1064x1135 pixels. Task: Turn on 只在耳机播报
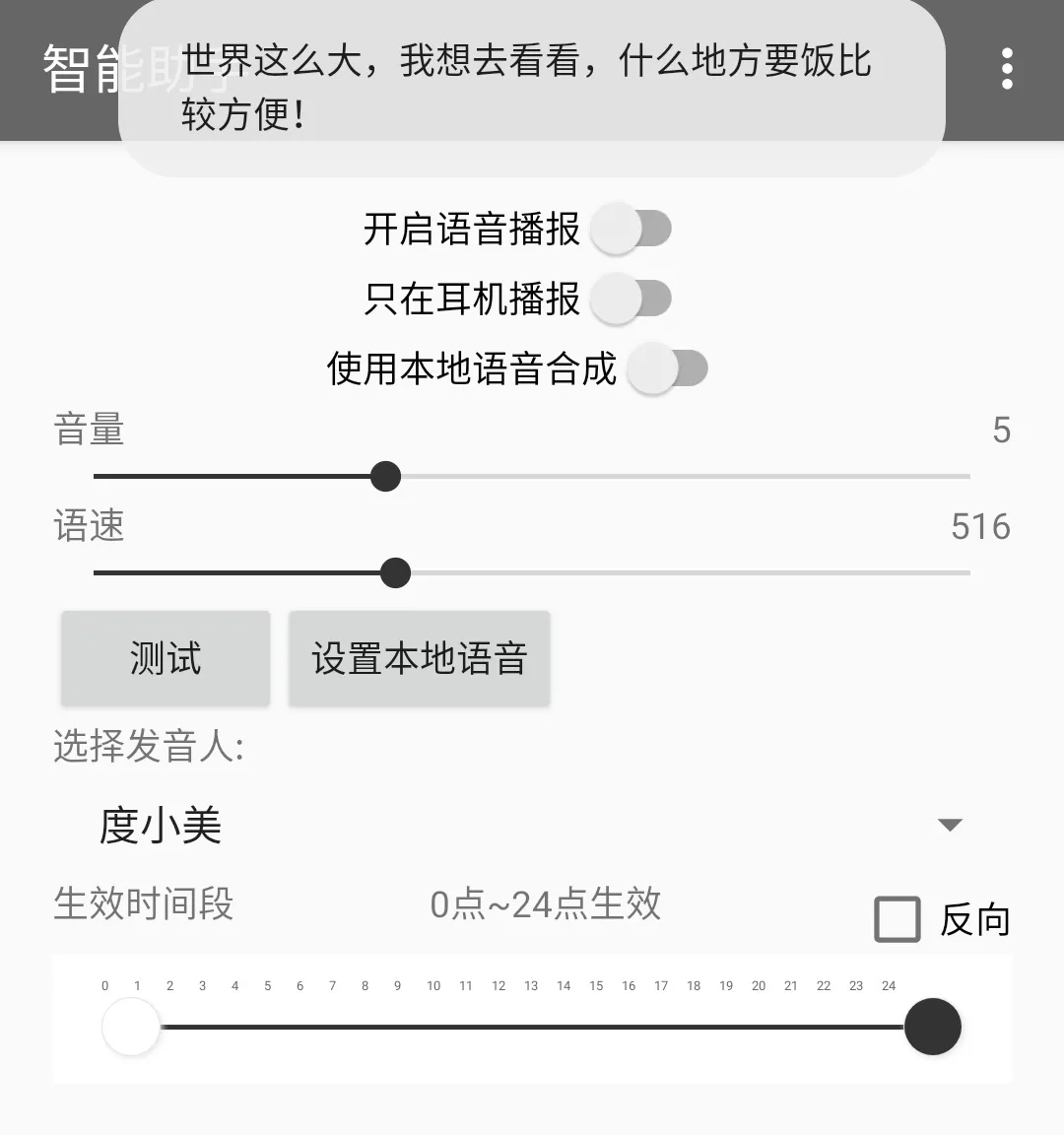pos(631,299)
